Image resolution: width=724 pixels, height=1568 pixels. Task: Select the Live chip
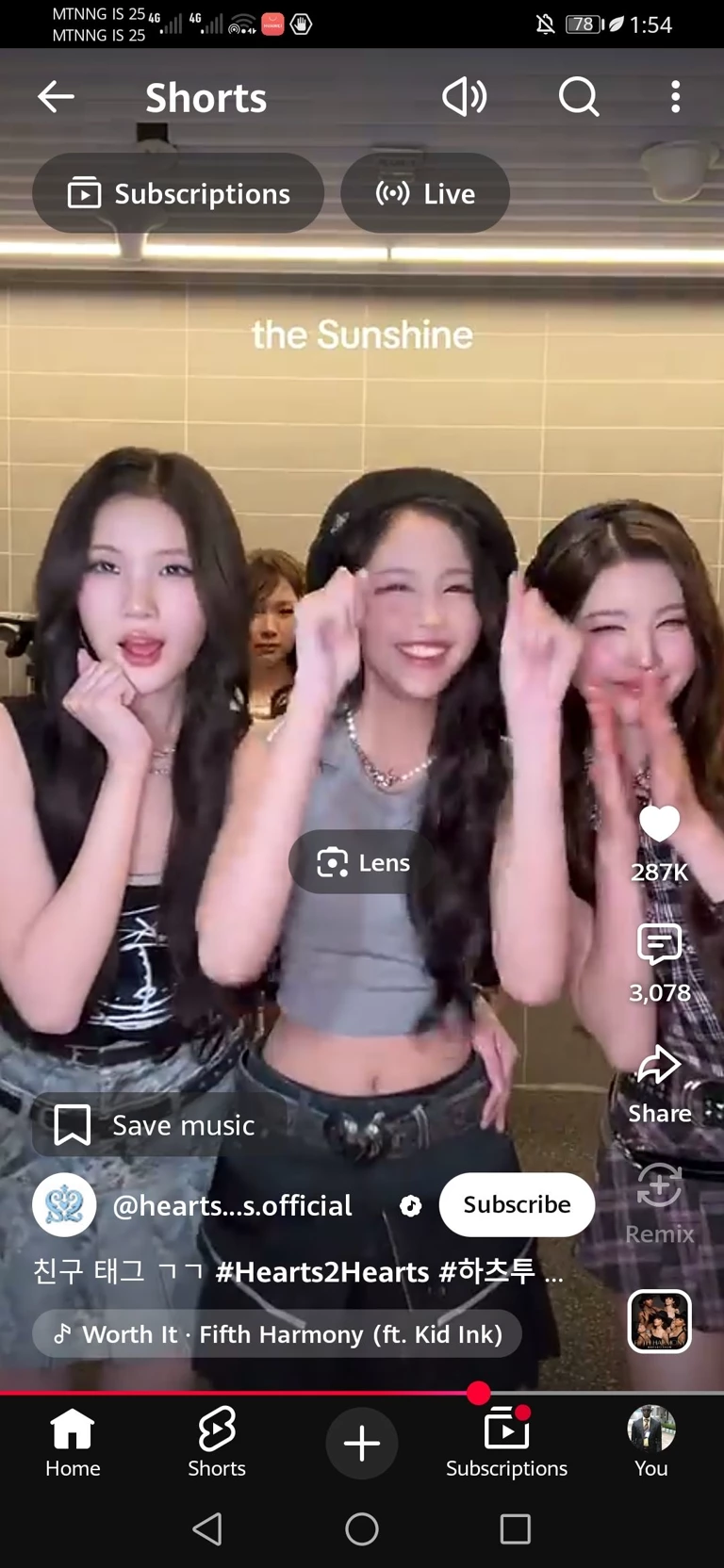tap(425, 193)
